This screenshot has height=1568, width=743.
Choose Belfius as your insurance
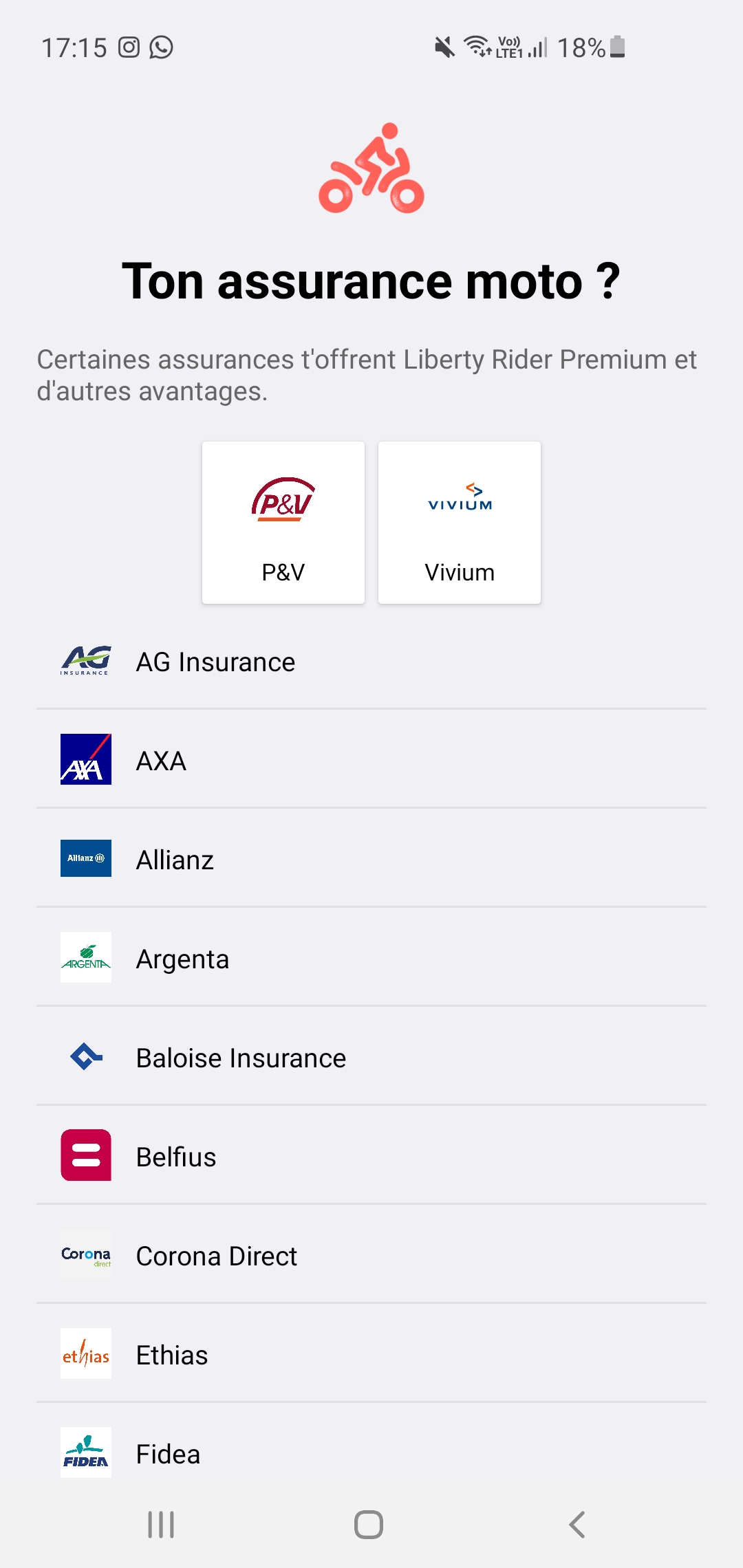click(x=371, y=1157)
